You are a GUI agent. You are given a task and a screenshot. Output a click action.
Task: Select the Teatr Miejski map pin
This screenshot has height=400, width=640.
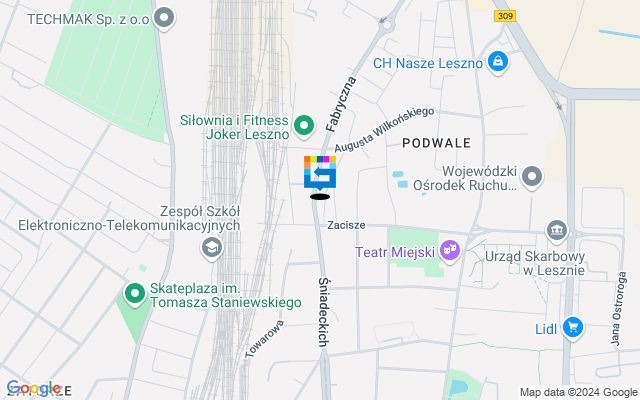[x=449, y=248]
